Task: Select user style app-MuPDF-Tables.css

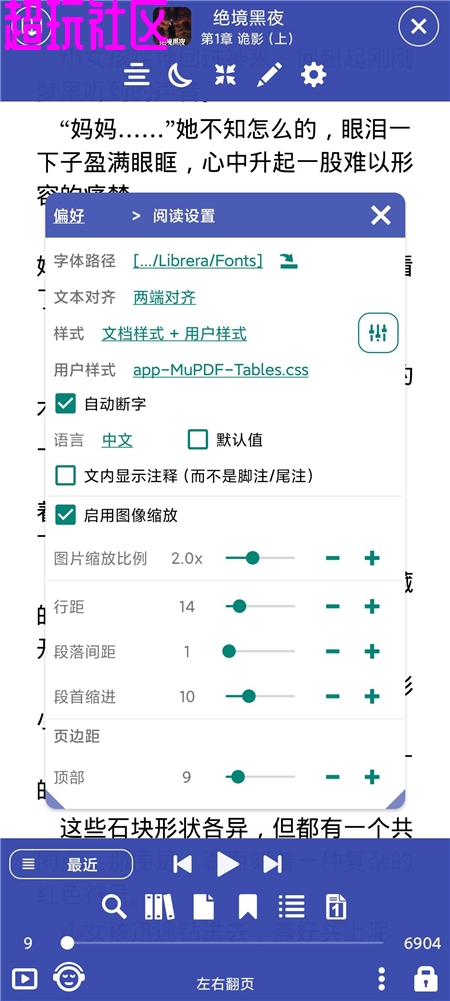Action: tap(221, 370)
